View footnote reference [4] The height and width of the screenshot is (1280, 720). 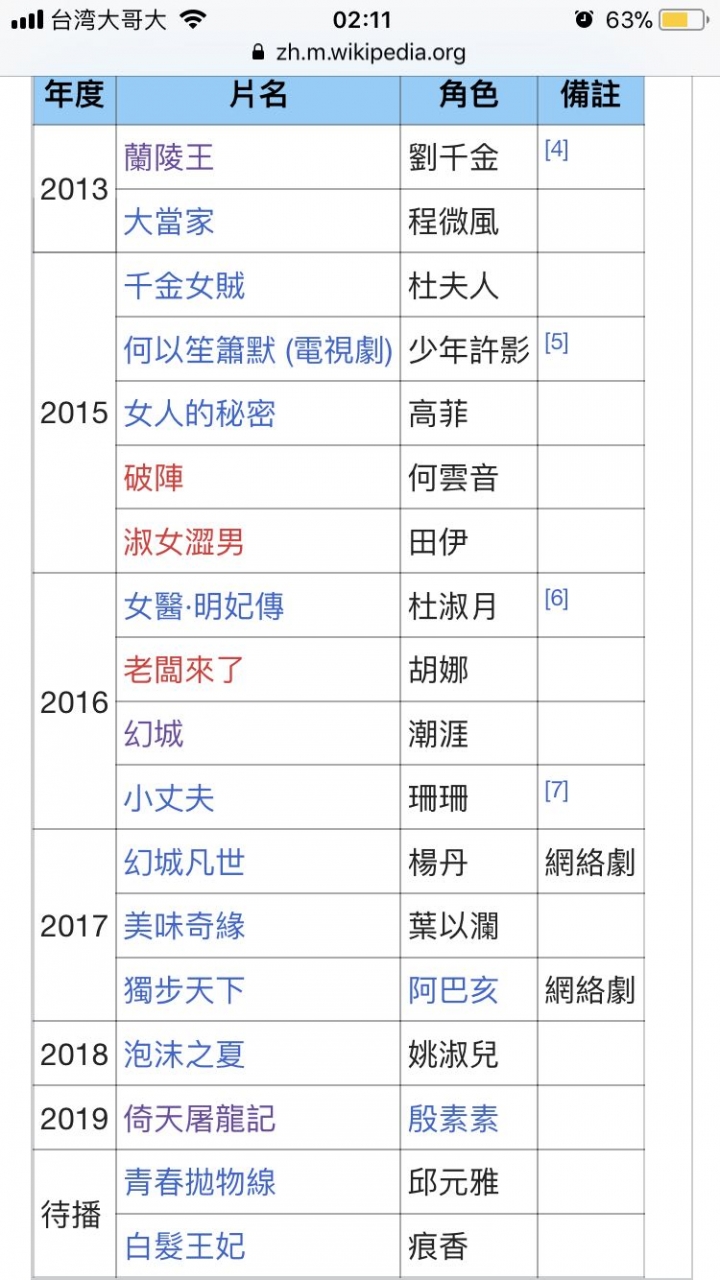[x=556, y=150]
